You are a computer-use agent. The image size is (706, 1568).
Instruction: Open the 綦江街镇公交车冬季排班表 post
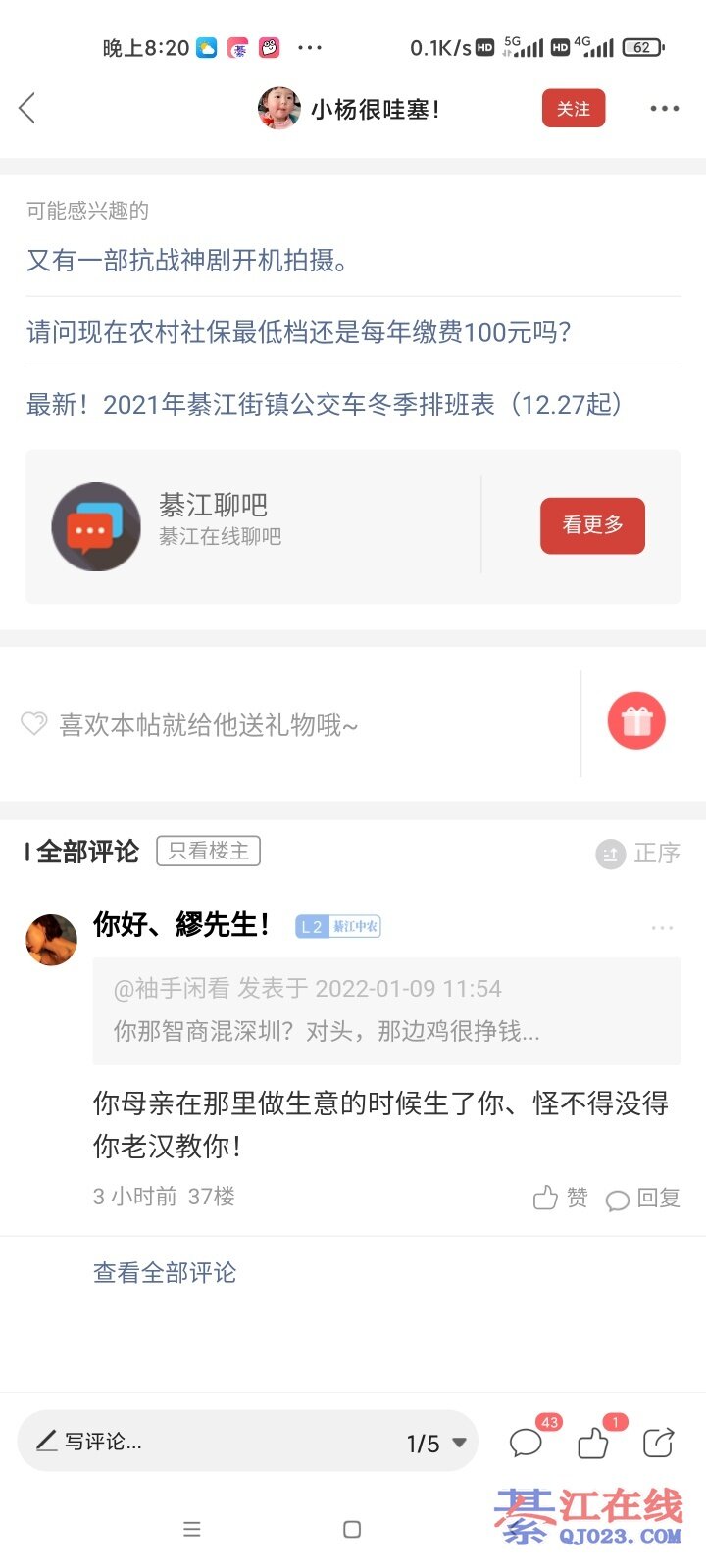click(x=325, y=404)
